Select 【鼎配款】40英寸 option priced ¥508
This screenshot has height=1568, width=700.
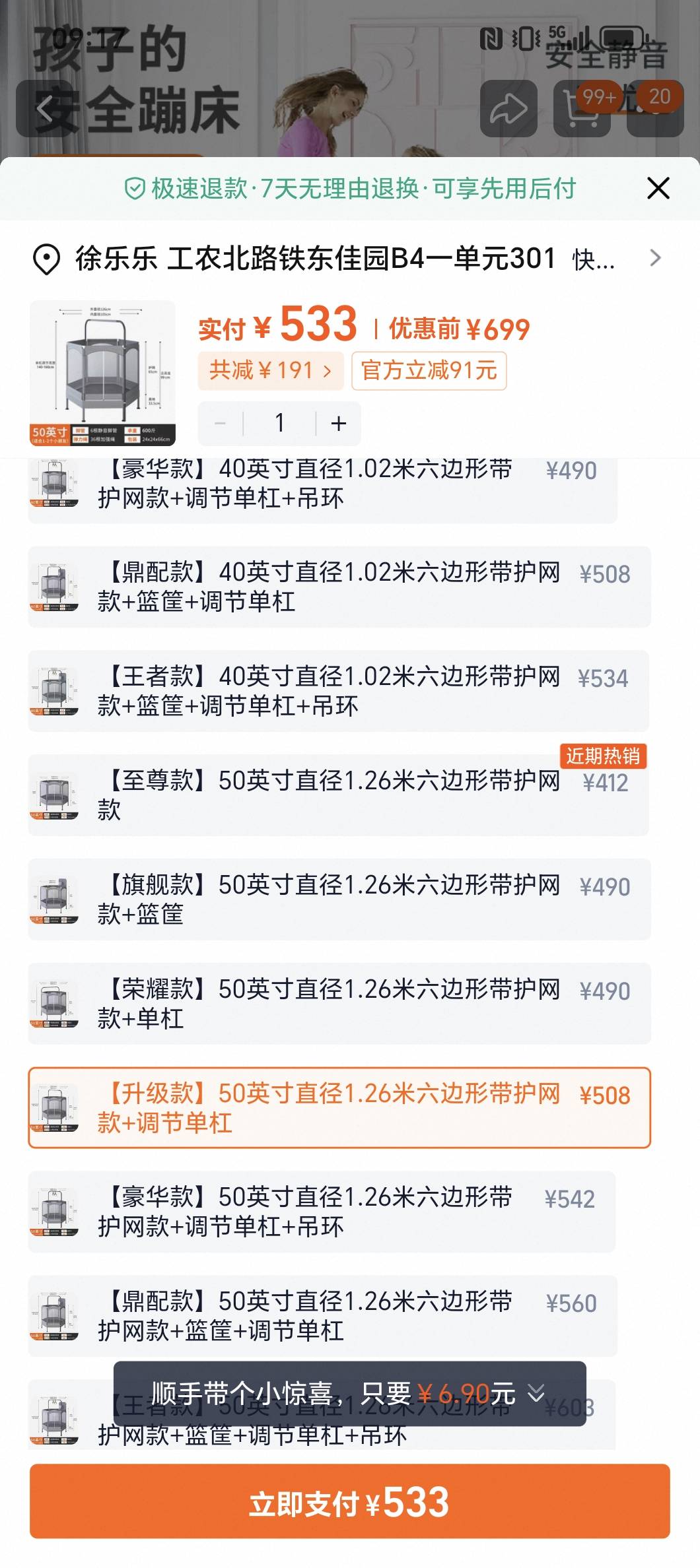pyautogui.click(x=339, y=587)
